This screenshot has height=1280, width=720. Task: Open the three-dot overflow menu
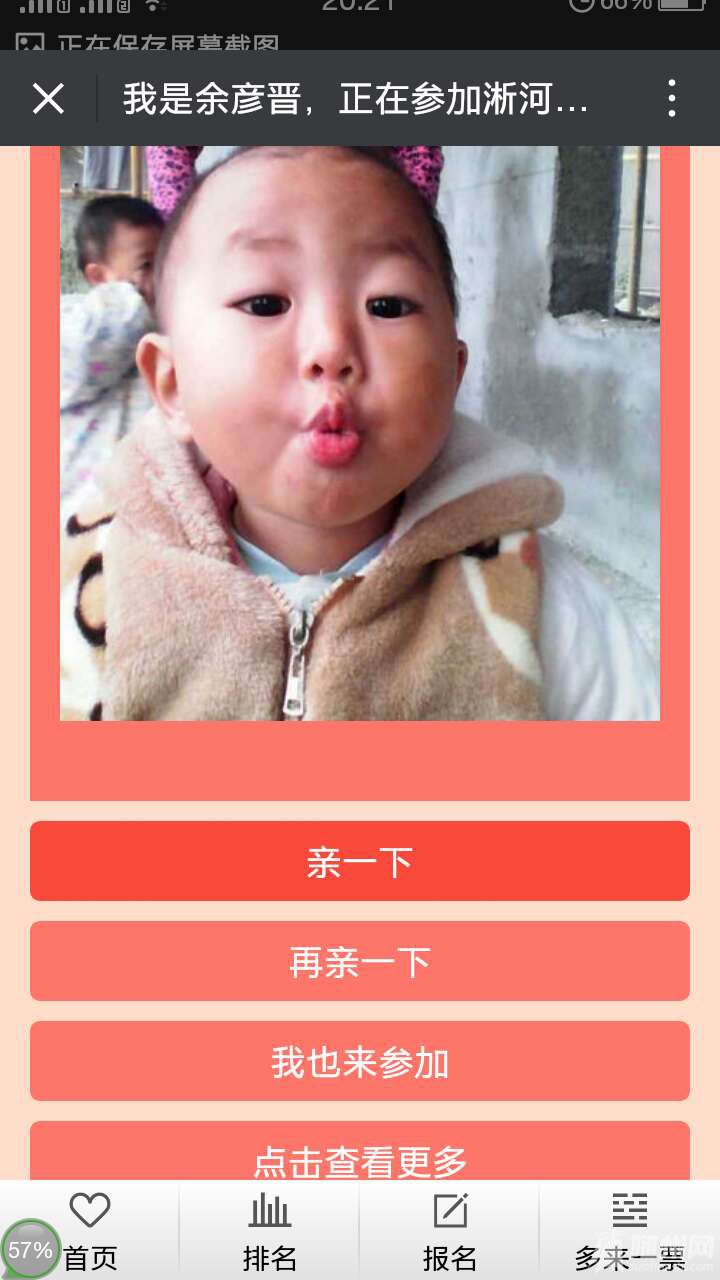tap(672, 99)
